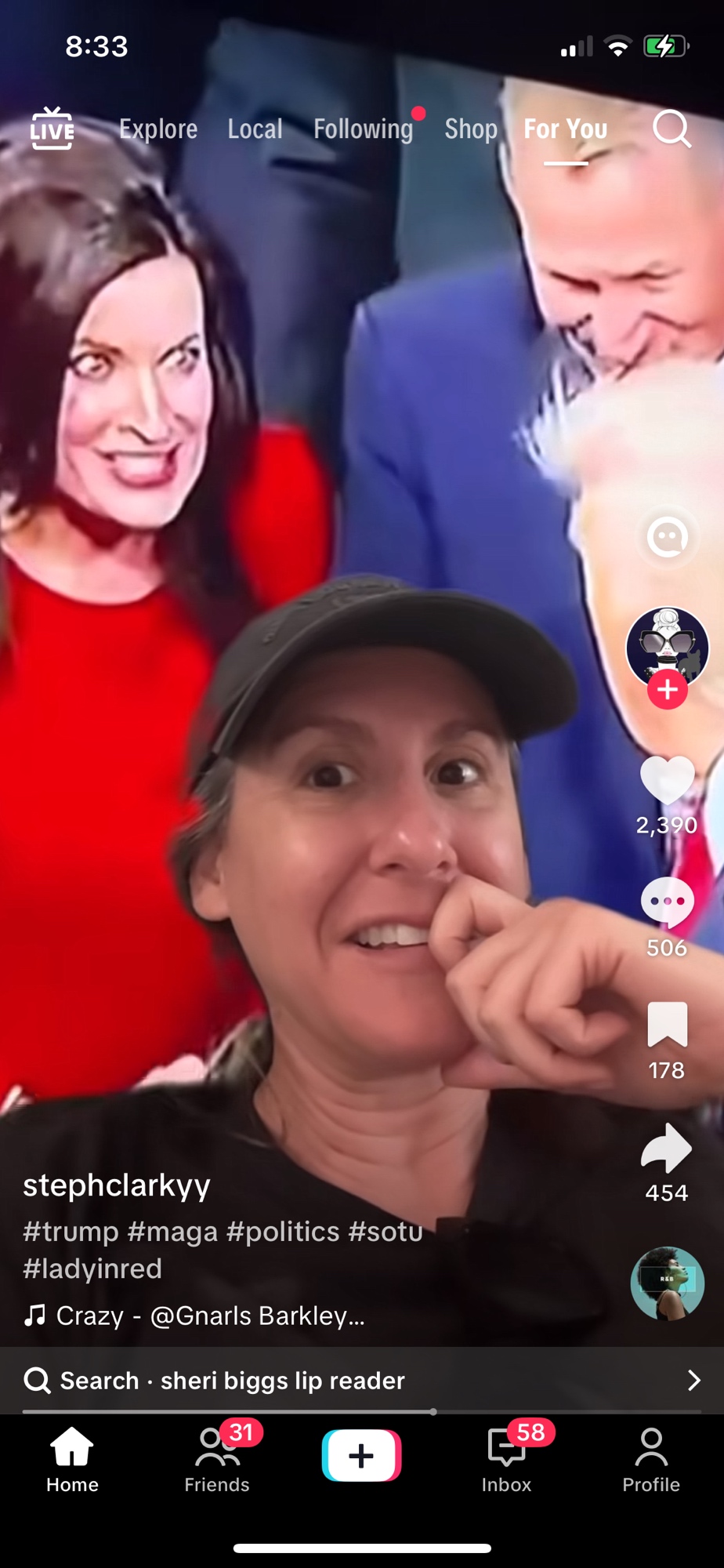Bookmark this video
The height and width of the screenshot is (1568, 724).
pyautogui.click(x=668, y=1025)
